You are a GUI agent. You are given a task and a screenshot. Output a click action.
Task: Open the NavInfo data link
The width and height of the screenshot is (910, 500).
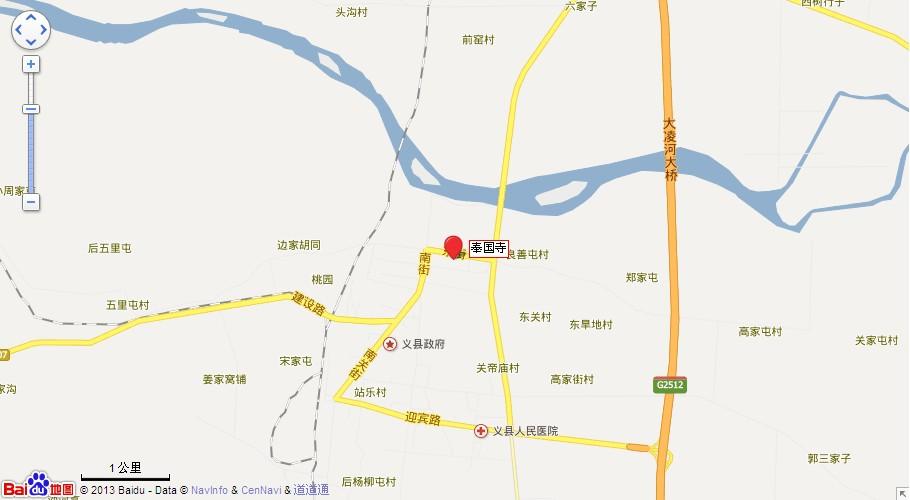pos(210,490)
